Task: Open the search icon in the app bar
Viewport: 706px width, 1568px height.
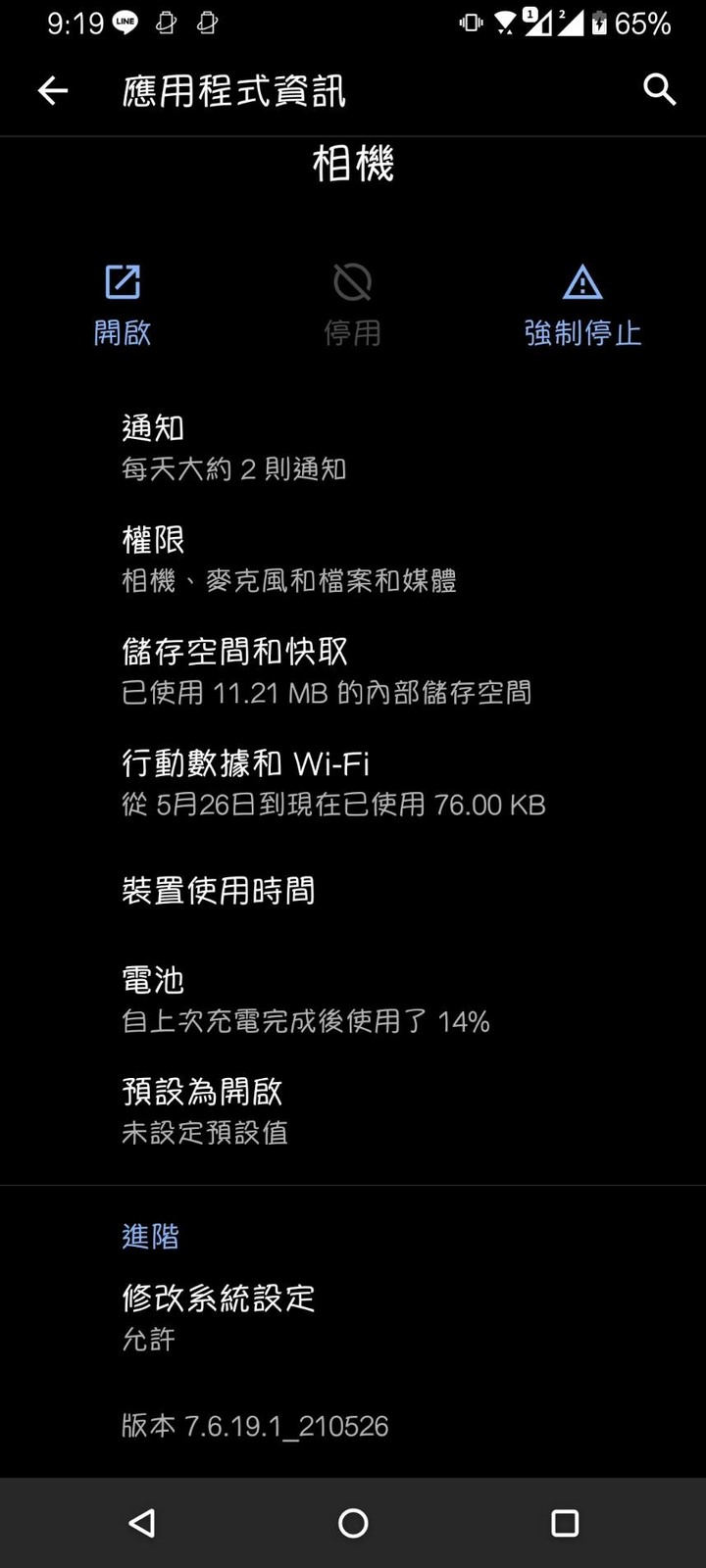Action: pos(659,89)
